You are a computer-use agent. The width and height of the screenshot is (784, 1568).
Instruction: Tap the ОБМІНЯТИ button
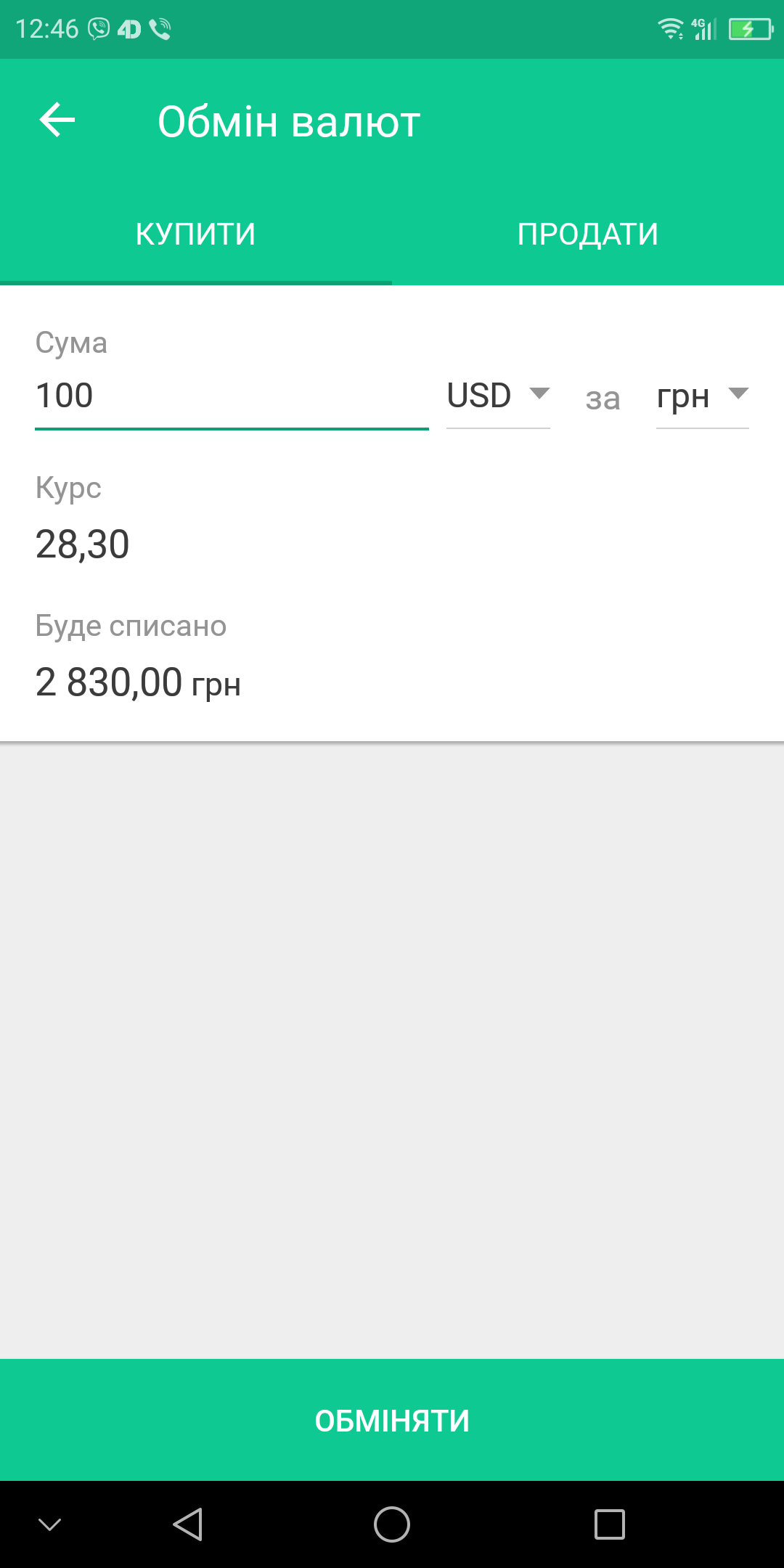tap(392, 1420)
